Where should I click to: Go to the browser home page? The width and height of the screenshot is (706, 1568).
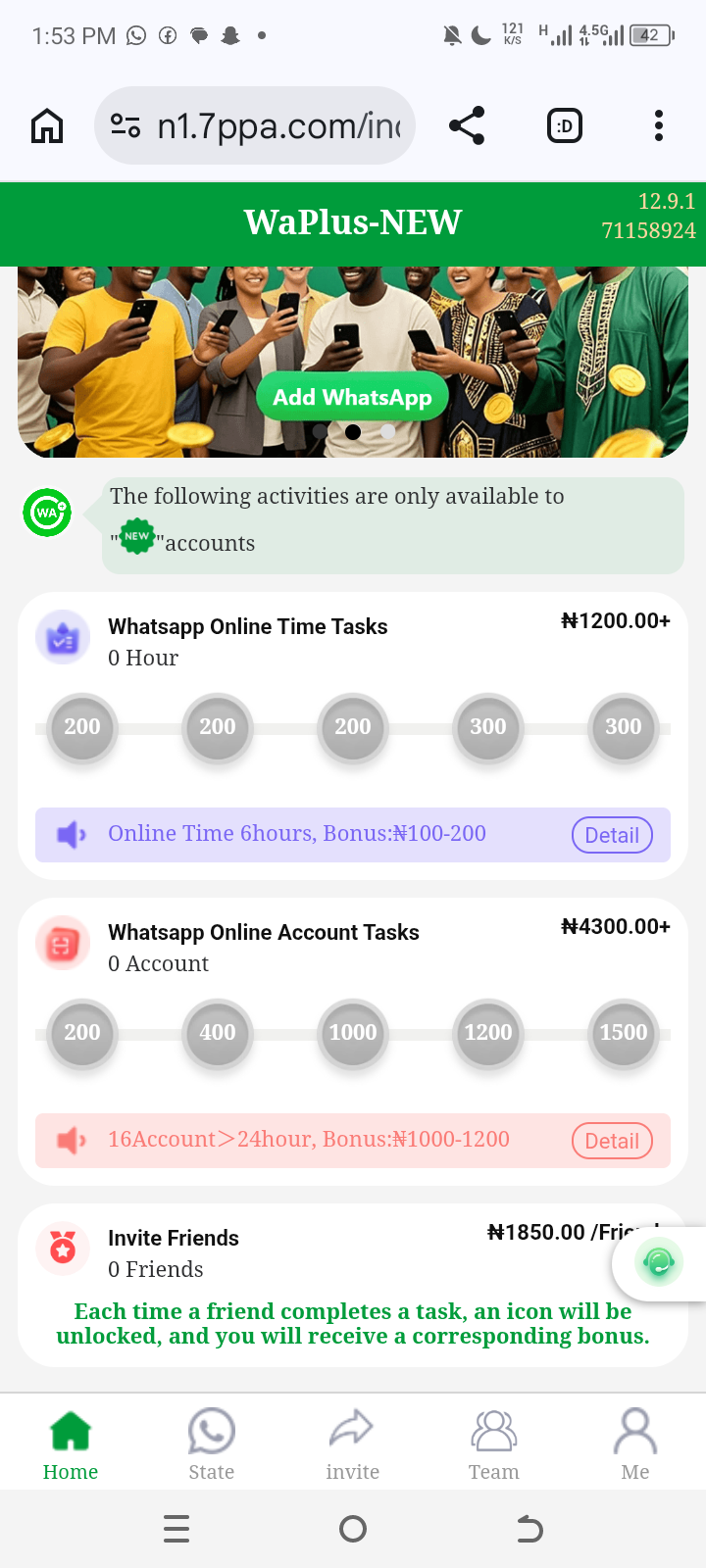tap(47, 126)
